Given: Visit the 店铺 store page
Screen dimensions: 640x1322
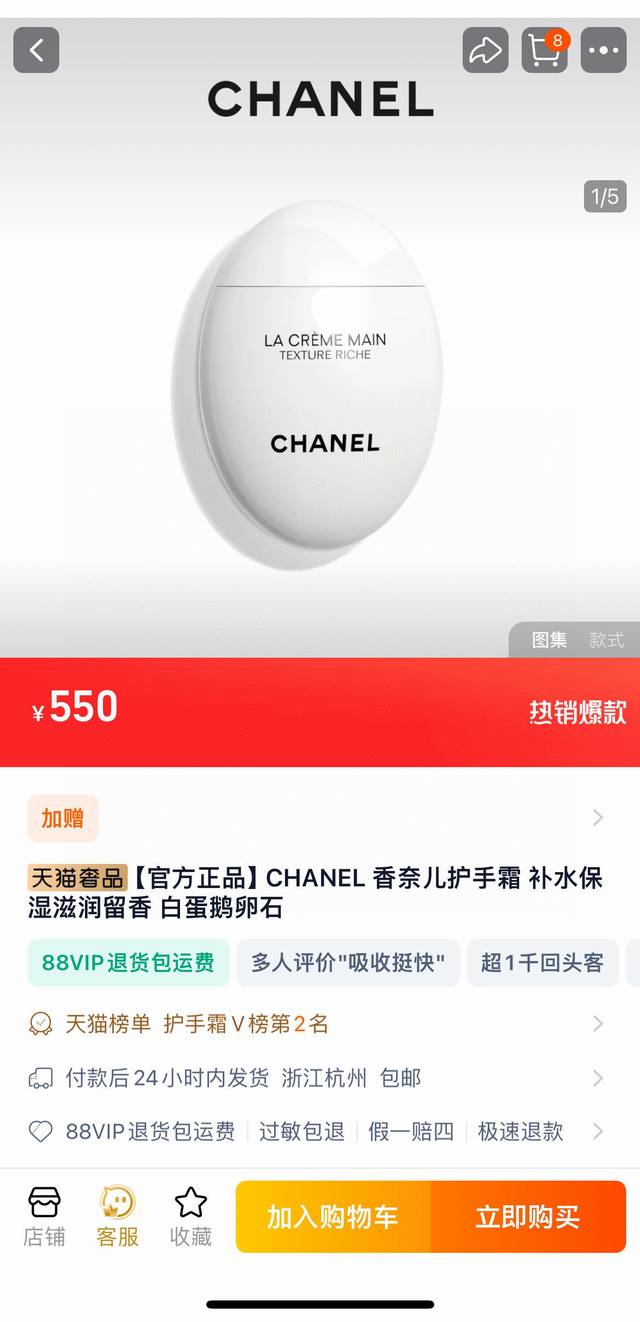Looking at the screenshot, I should [44, 1217].
